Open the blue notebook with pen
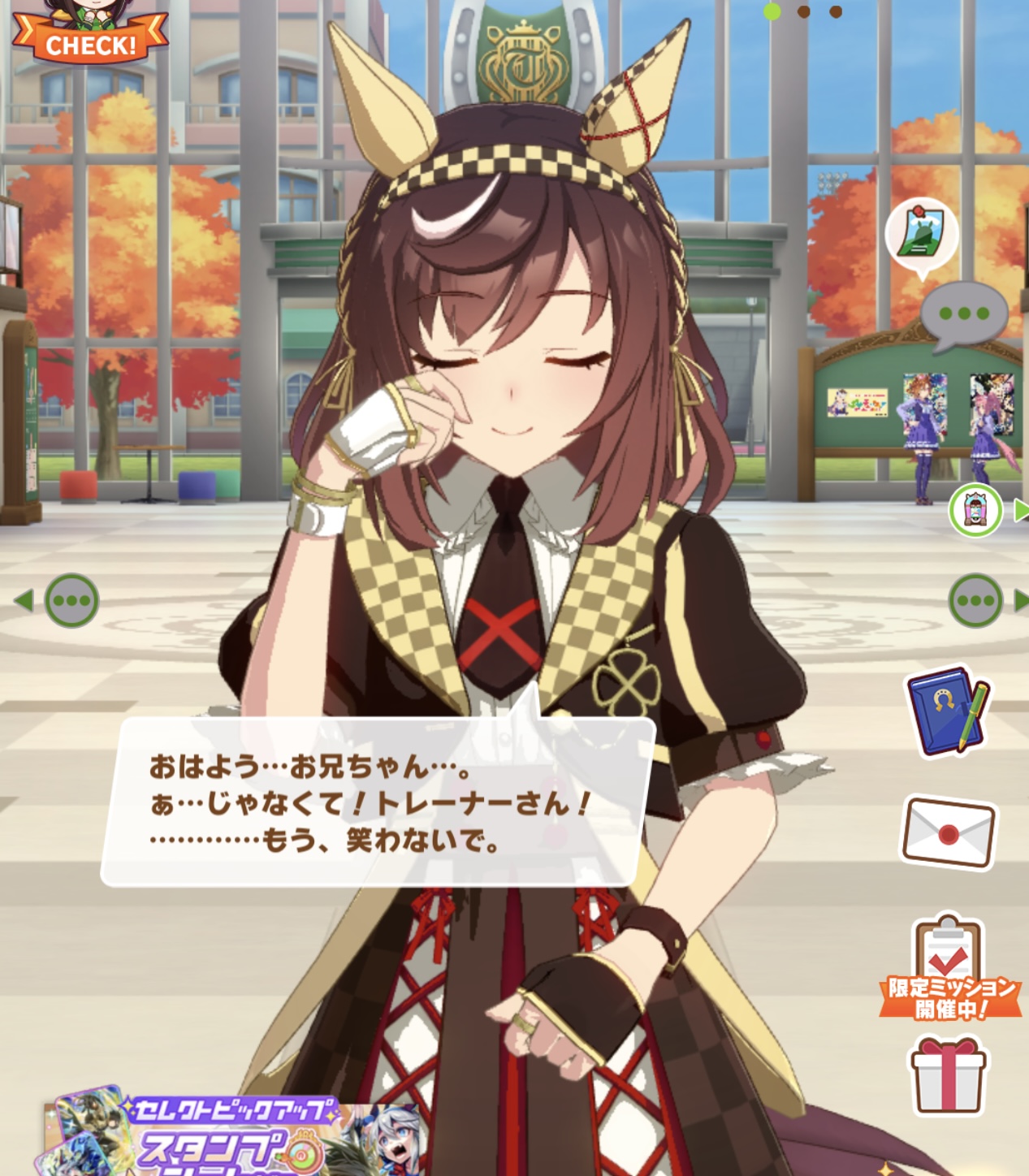 [948, 711]
